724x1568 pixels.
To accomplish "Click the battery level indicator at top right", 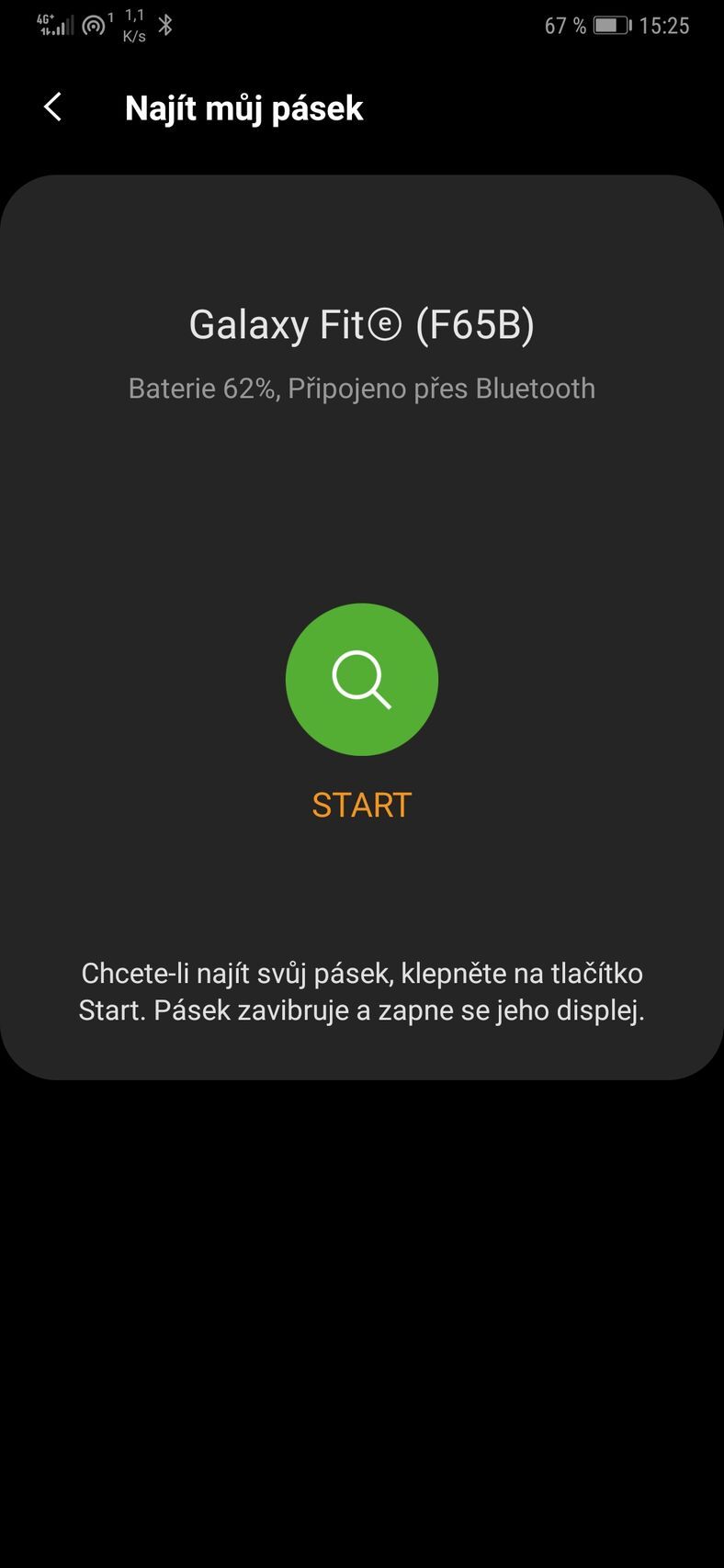I will point(614,26).
